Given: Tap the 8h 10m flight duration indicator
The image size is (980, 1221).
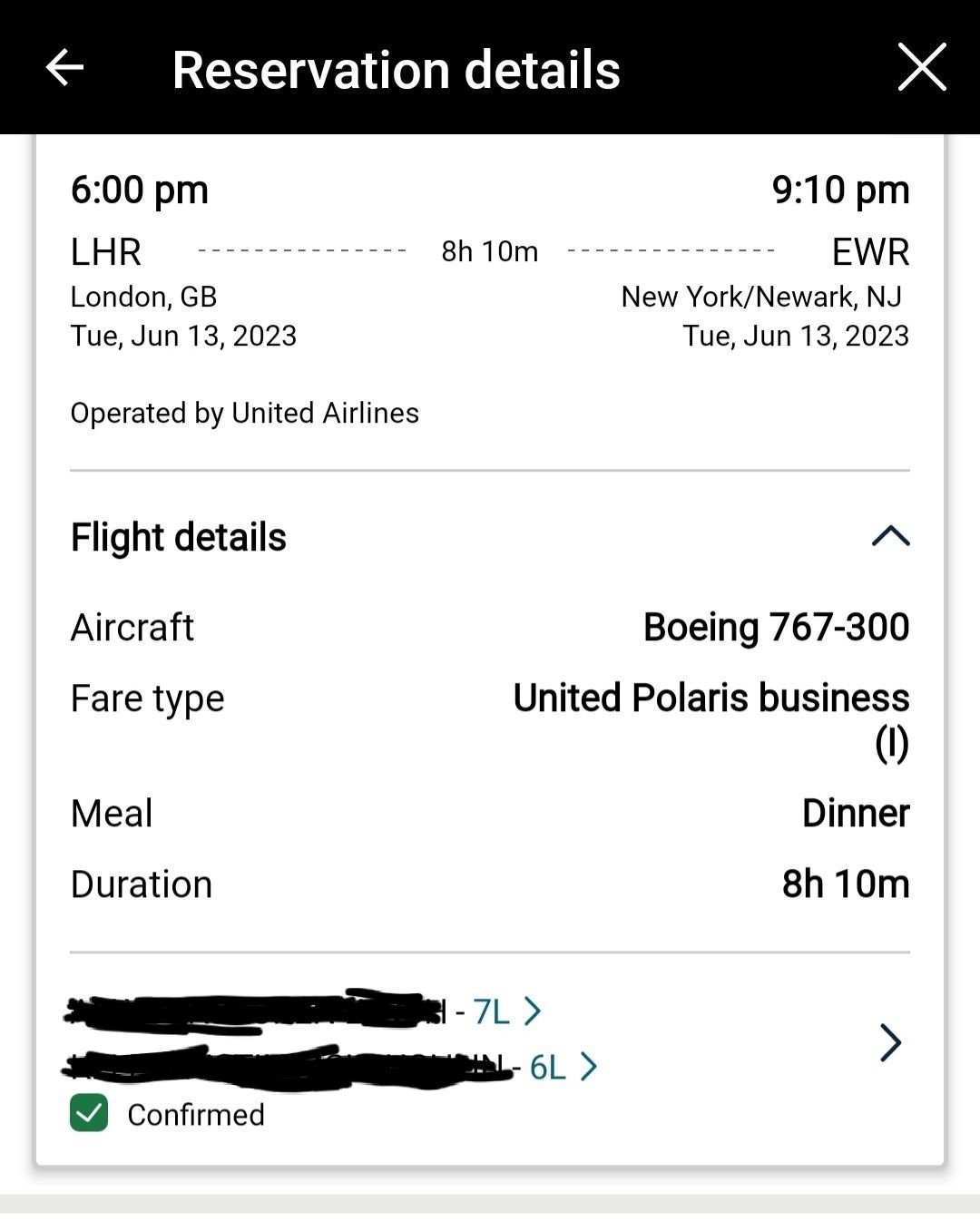Looking at the screenshot, I should 487,249.
